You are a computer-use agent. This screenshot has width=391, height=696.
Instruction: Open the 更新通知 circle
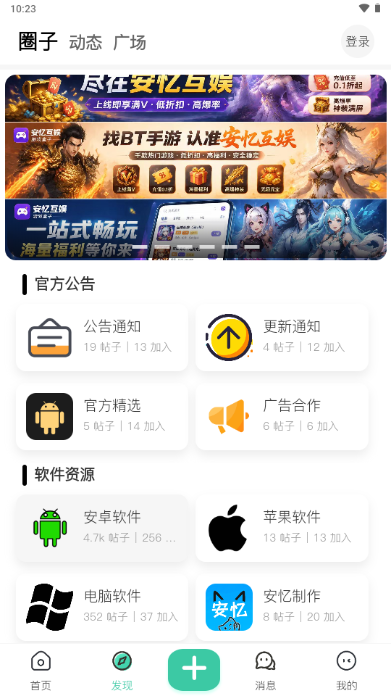pos(282,336)
